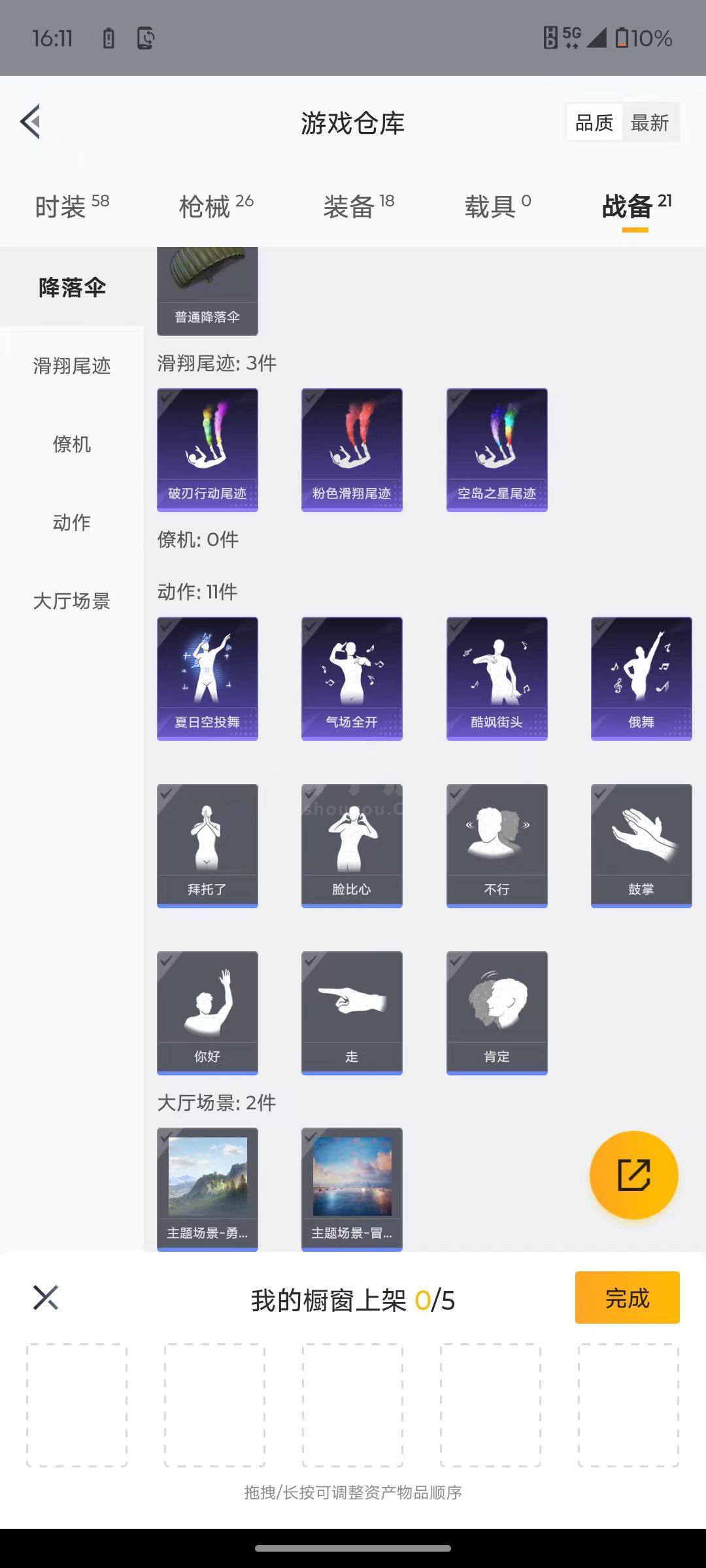The width and height of the screenshot is (706, 1568).
Task: Confirm the showcase with 完成
Action: click(x=627, y=1298)
